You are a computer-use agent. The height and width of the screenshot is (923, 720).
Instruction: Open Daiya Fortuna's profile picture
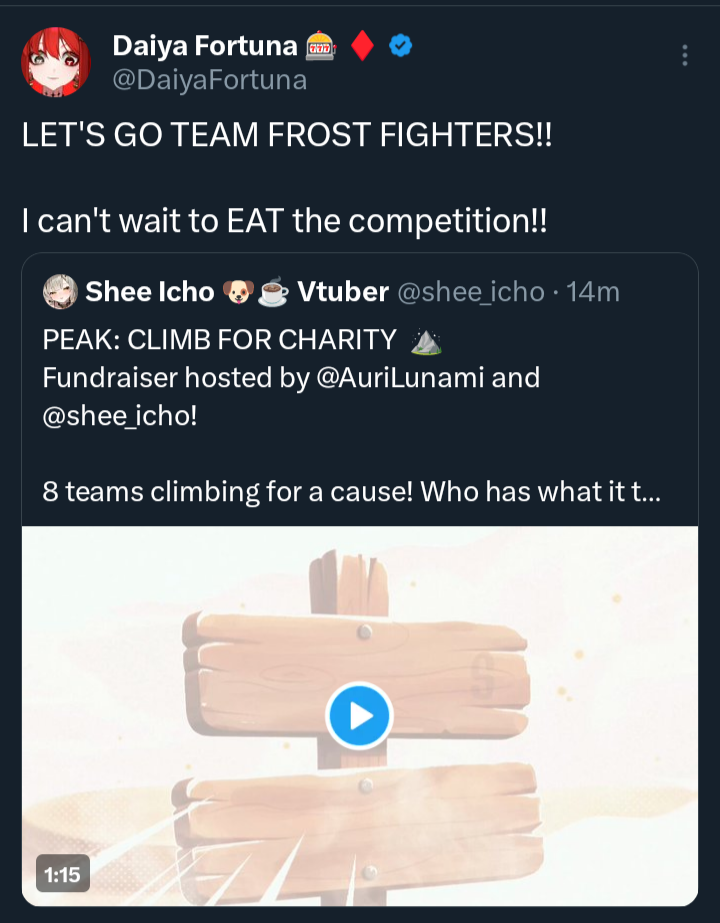click(56, 62)
